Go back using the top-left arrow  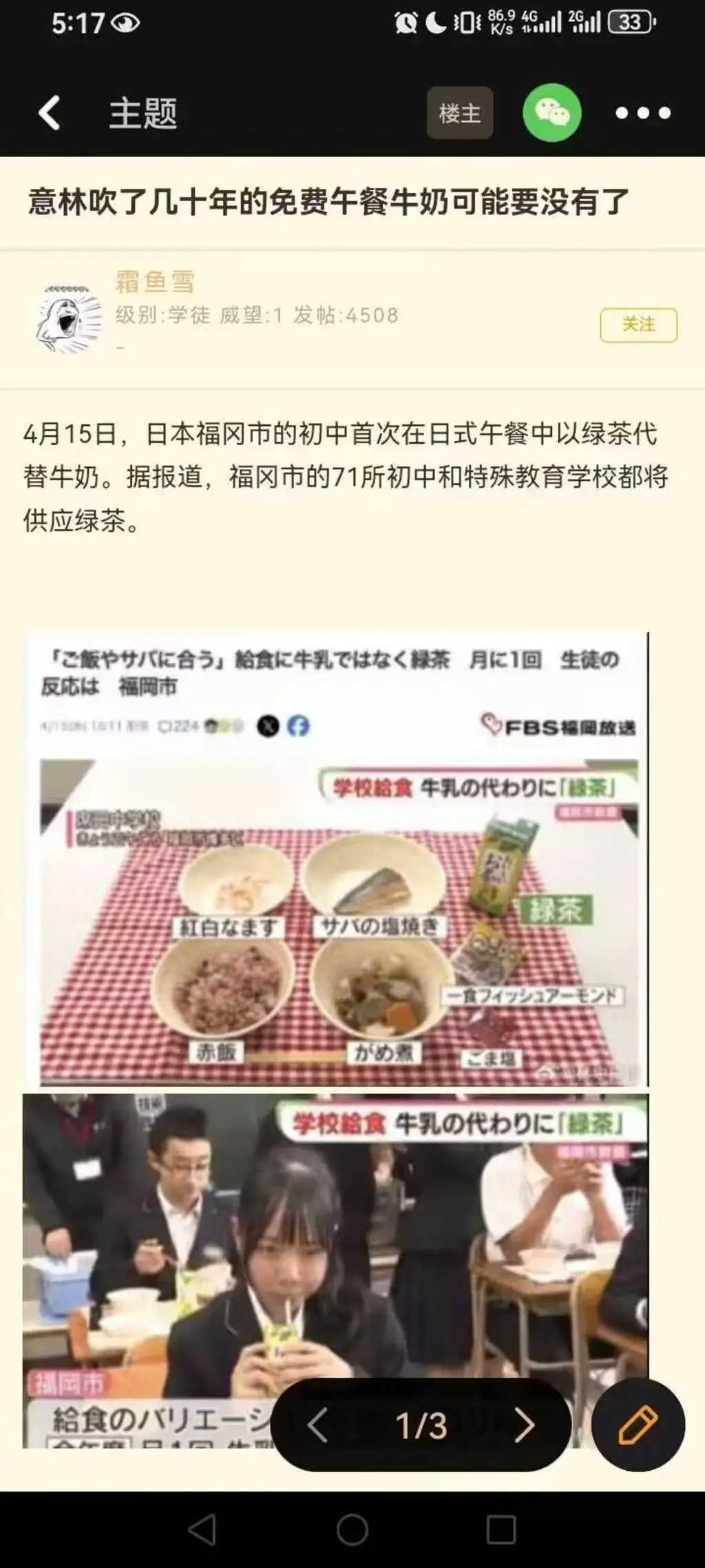pyautogui.click(x=50, y=113)
